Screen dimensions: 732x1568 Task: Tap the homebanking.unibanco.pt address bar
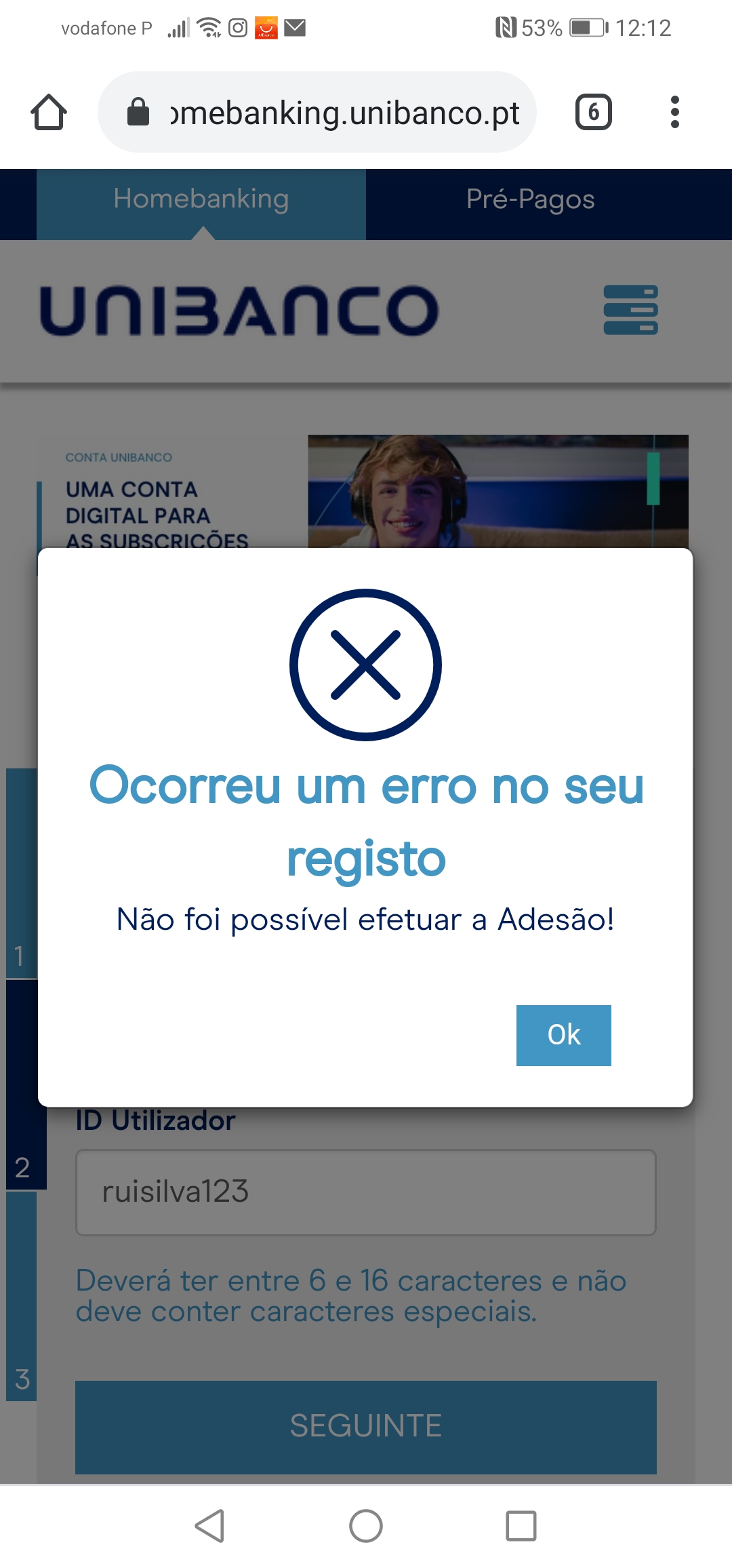point(317,112)
